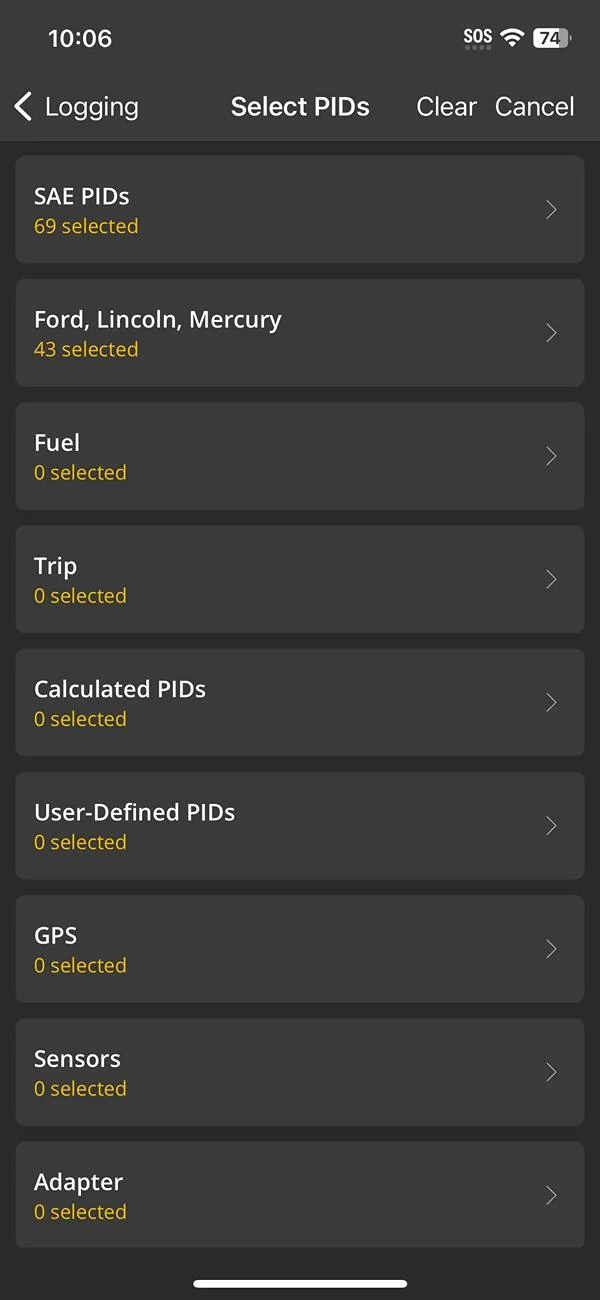This screenshot has width=600, height=1300.
Task: Clear all selected PIDs
Action: [x=446, y=107]
